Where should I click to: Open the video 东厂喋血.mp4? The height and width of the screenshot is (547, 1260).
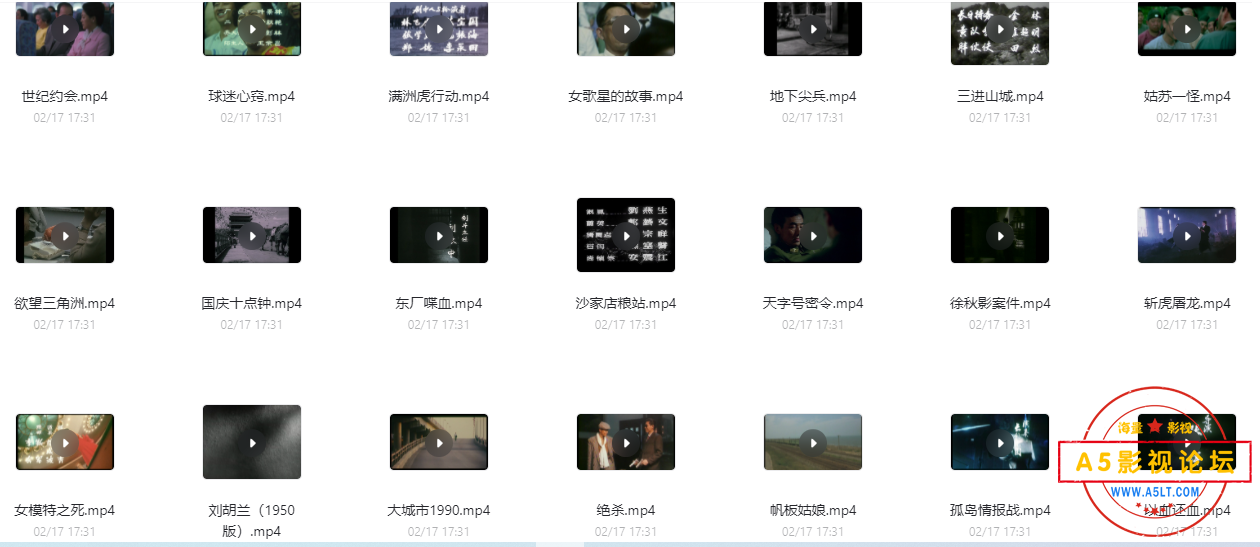pyautogui.click(x=439, y=236)
